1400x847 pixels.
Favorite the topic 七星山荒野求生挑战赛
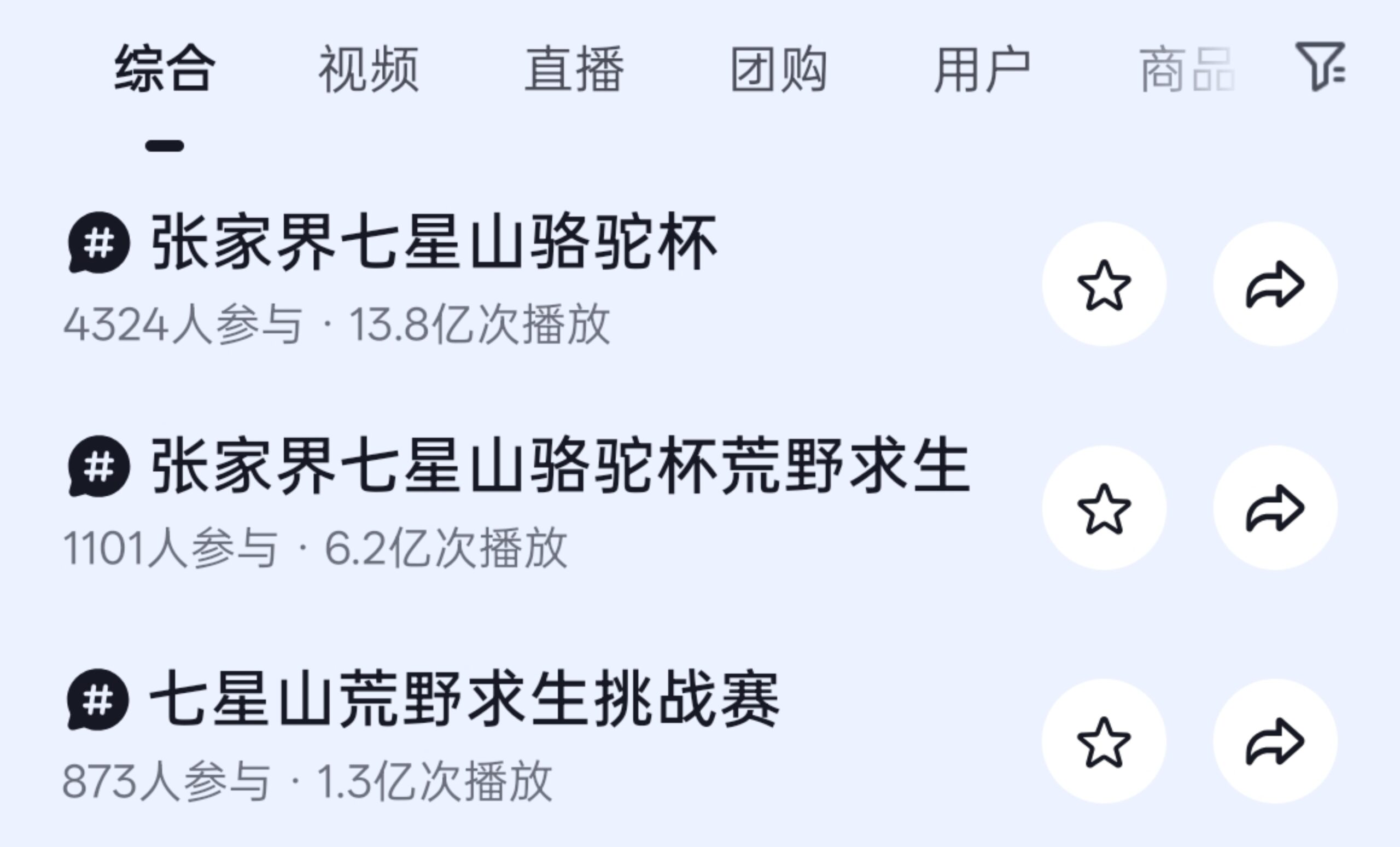1104,741
